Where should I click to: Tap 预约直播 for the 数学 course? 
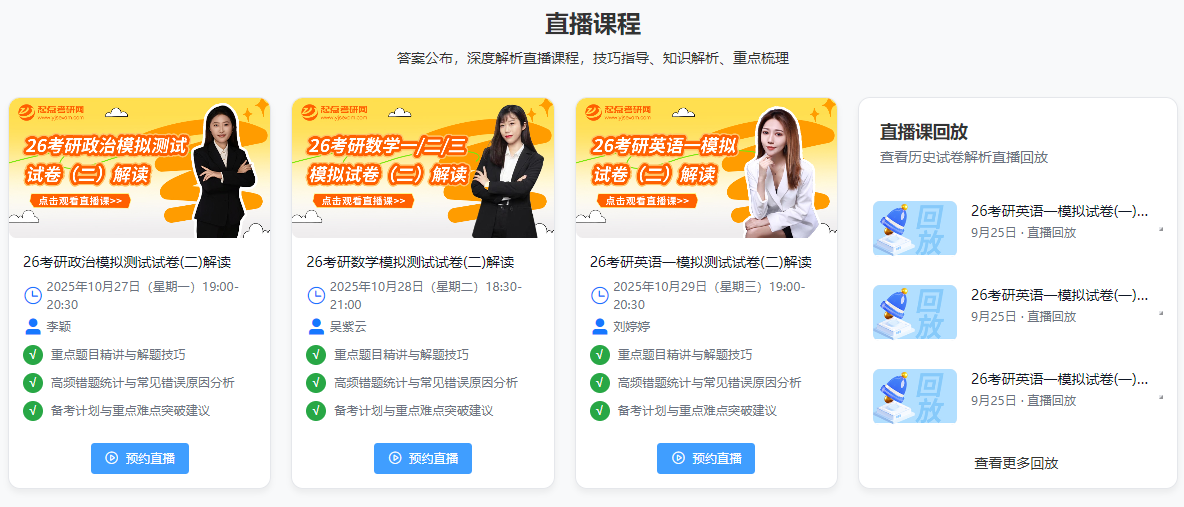[423, 458]
